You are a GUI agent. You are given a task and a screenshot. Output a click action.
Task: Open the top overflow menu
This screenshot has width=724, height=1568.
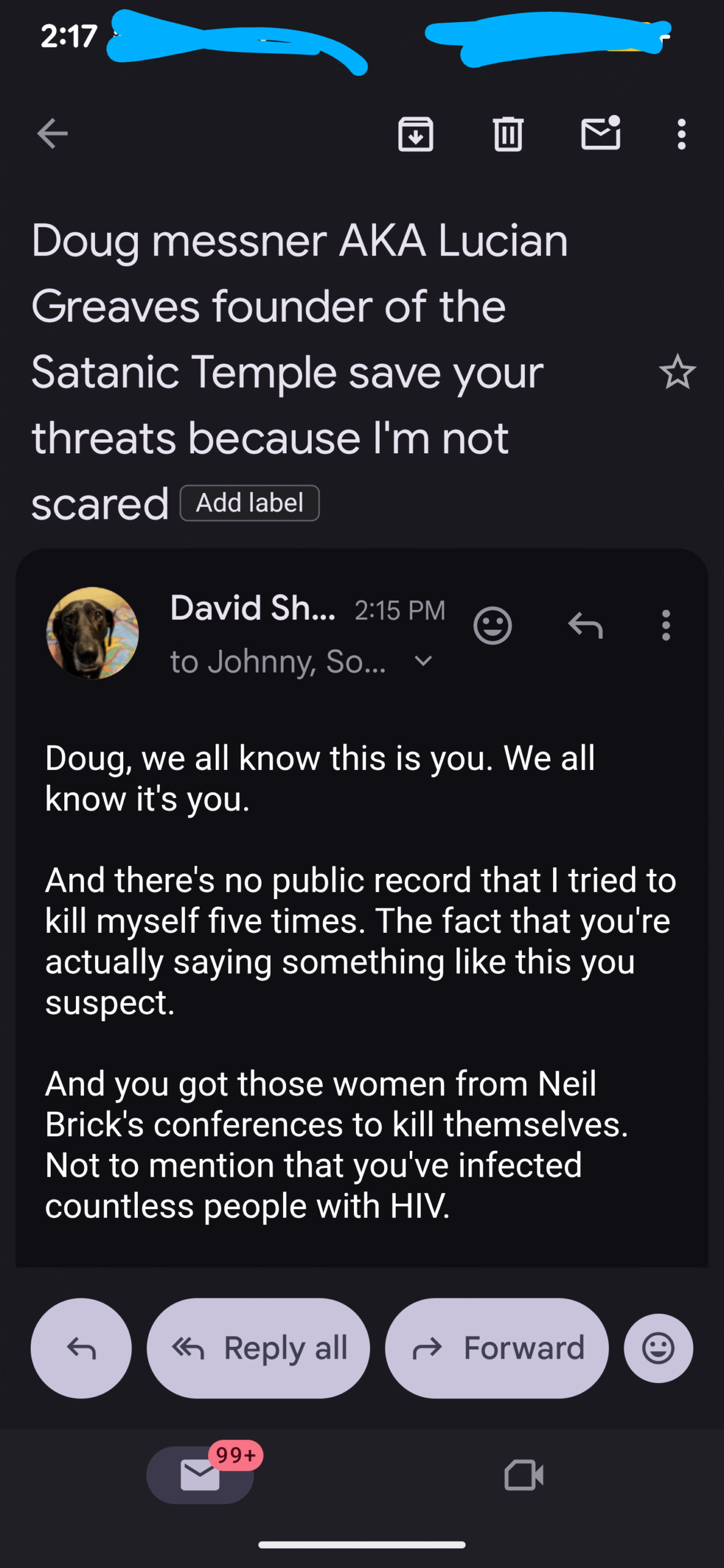681,134
